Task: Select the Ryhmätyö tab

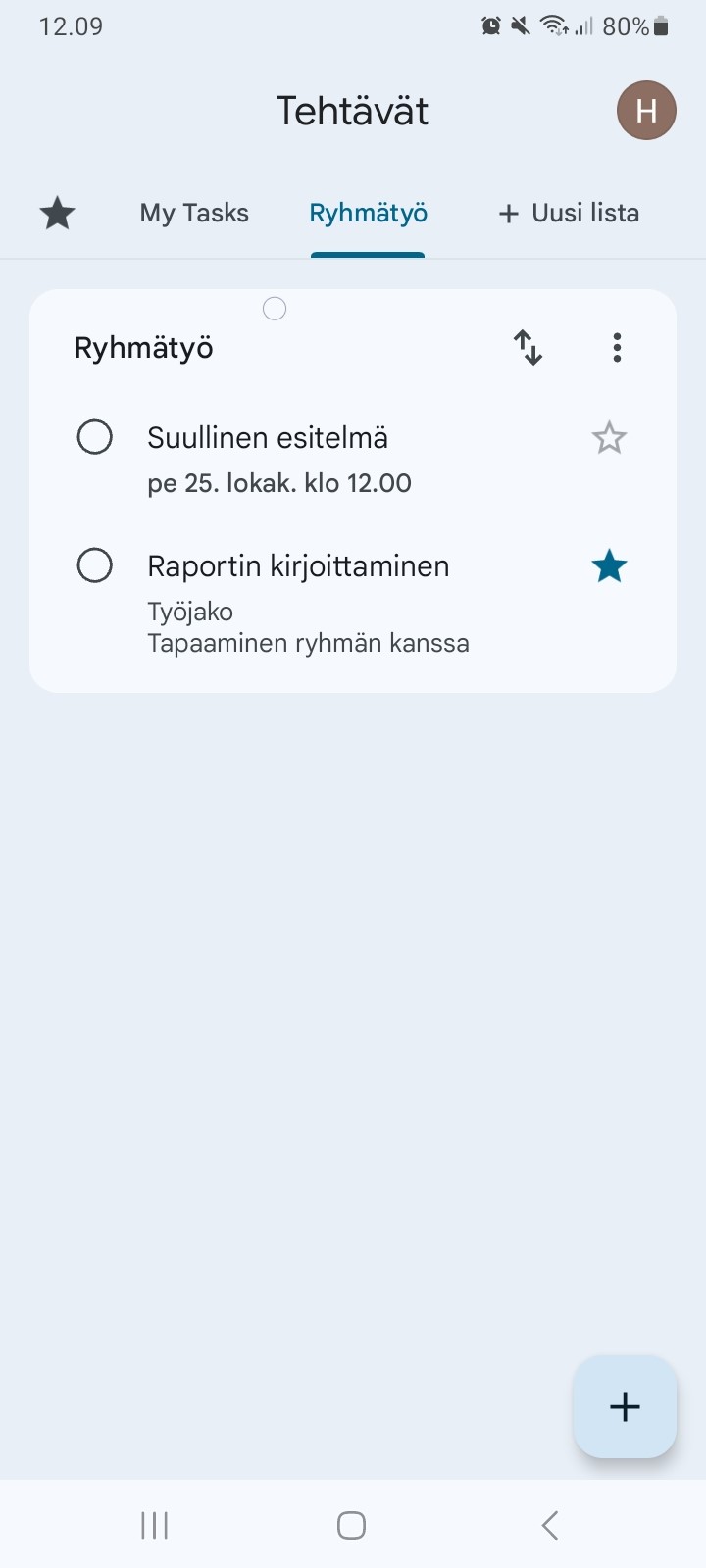Action: (368, 213)
